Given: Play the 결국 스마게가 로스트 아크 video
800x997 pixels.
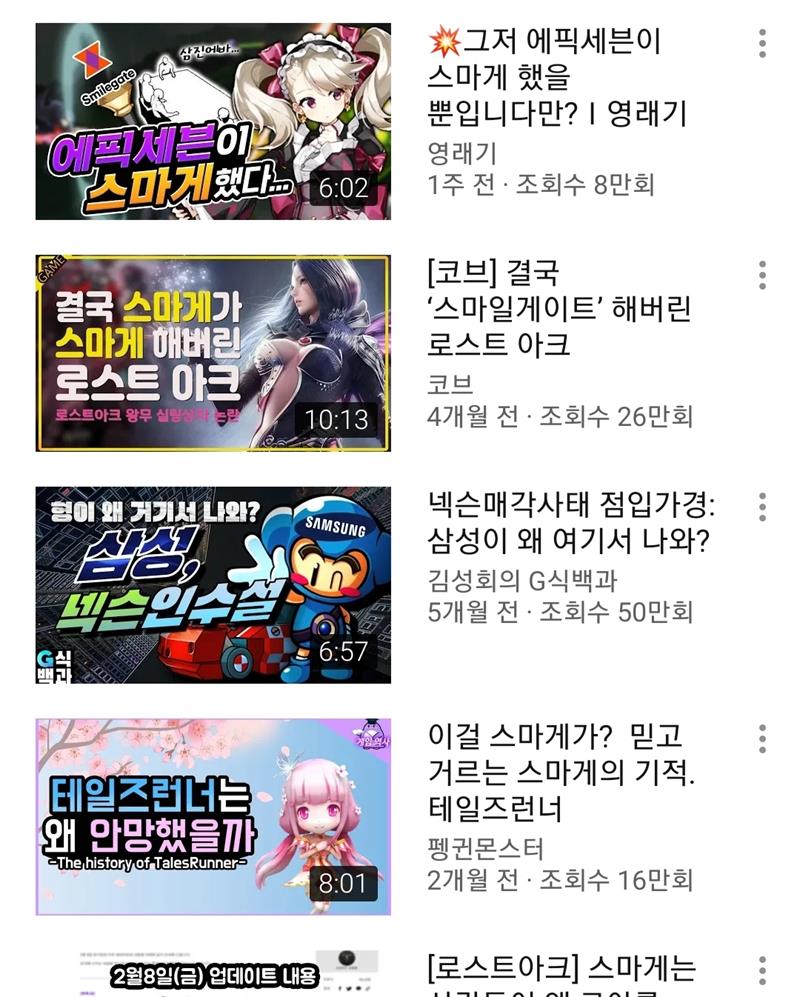Looking at the screenshot, I should tap(213, 353).
